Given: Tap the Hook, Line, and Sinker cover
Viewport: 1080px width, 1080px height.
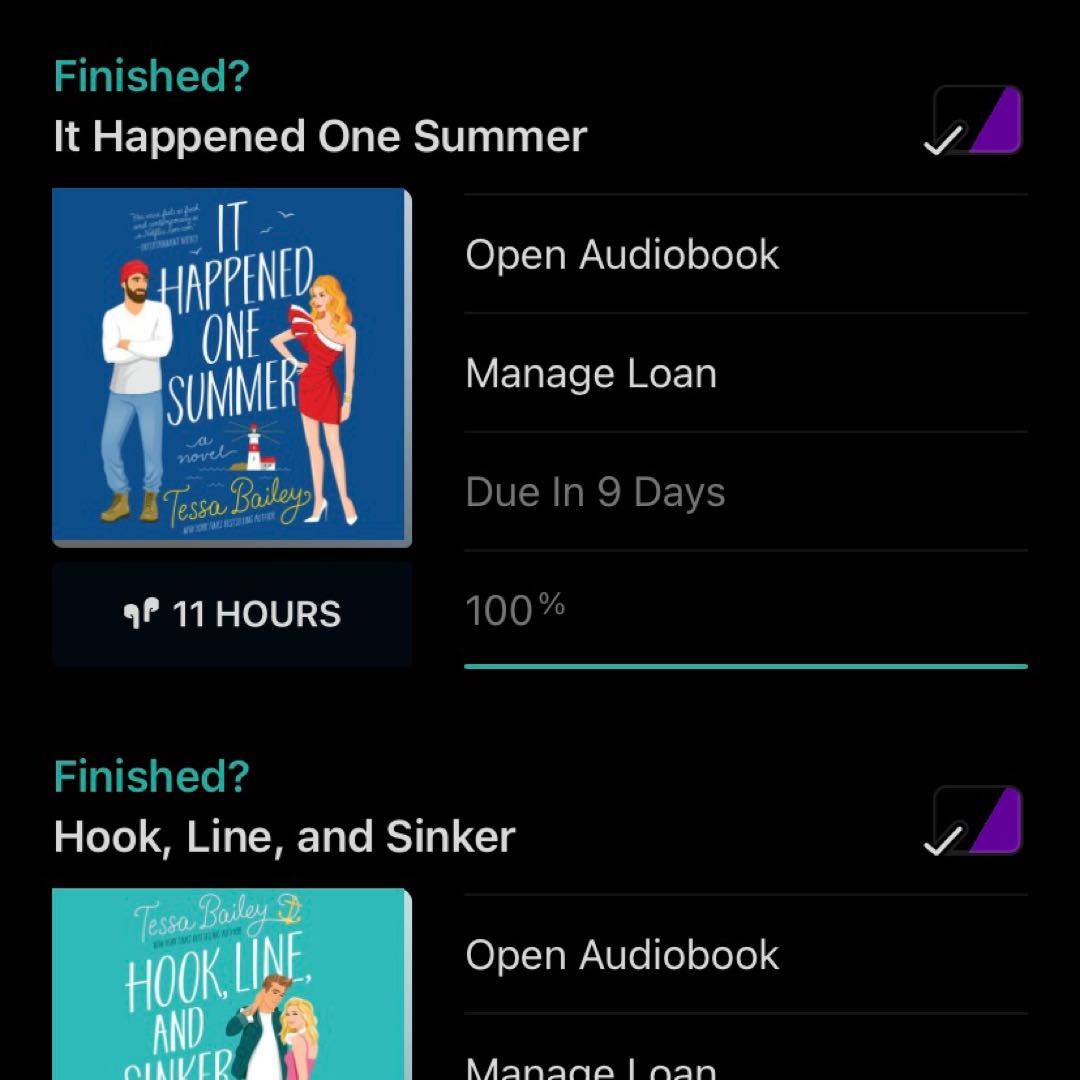Looking at the screenshot, I should point(231,985).
